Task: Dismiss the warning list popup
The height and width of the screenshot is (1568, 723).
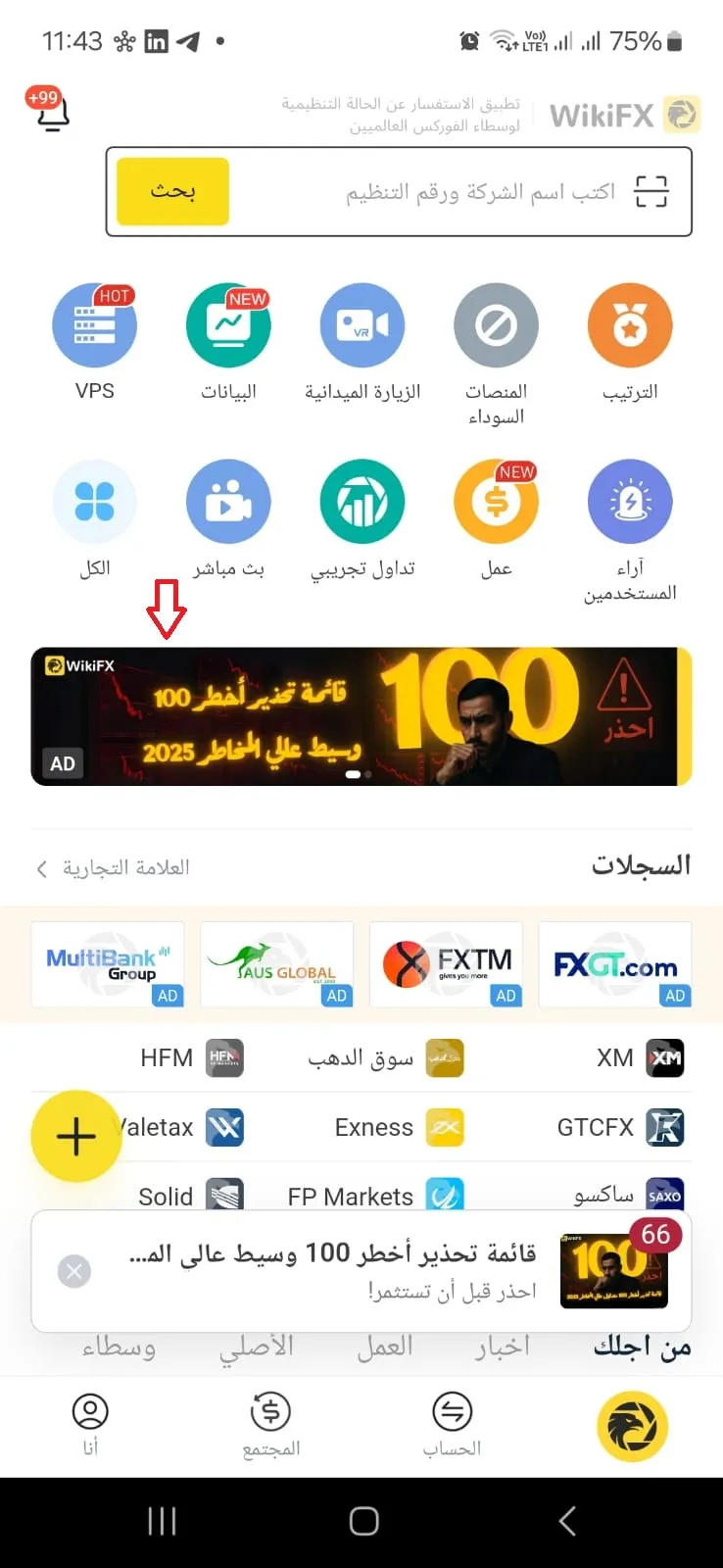Action: pos(74,1271)
